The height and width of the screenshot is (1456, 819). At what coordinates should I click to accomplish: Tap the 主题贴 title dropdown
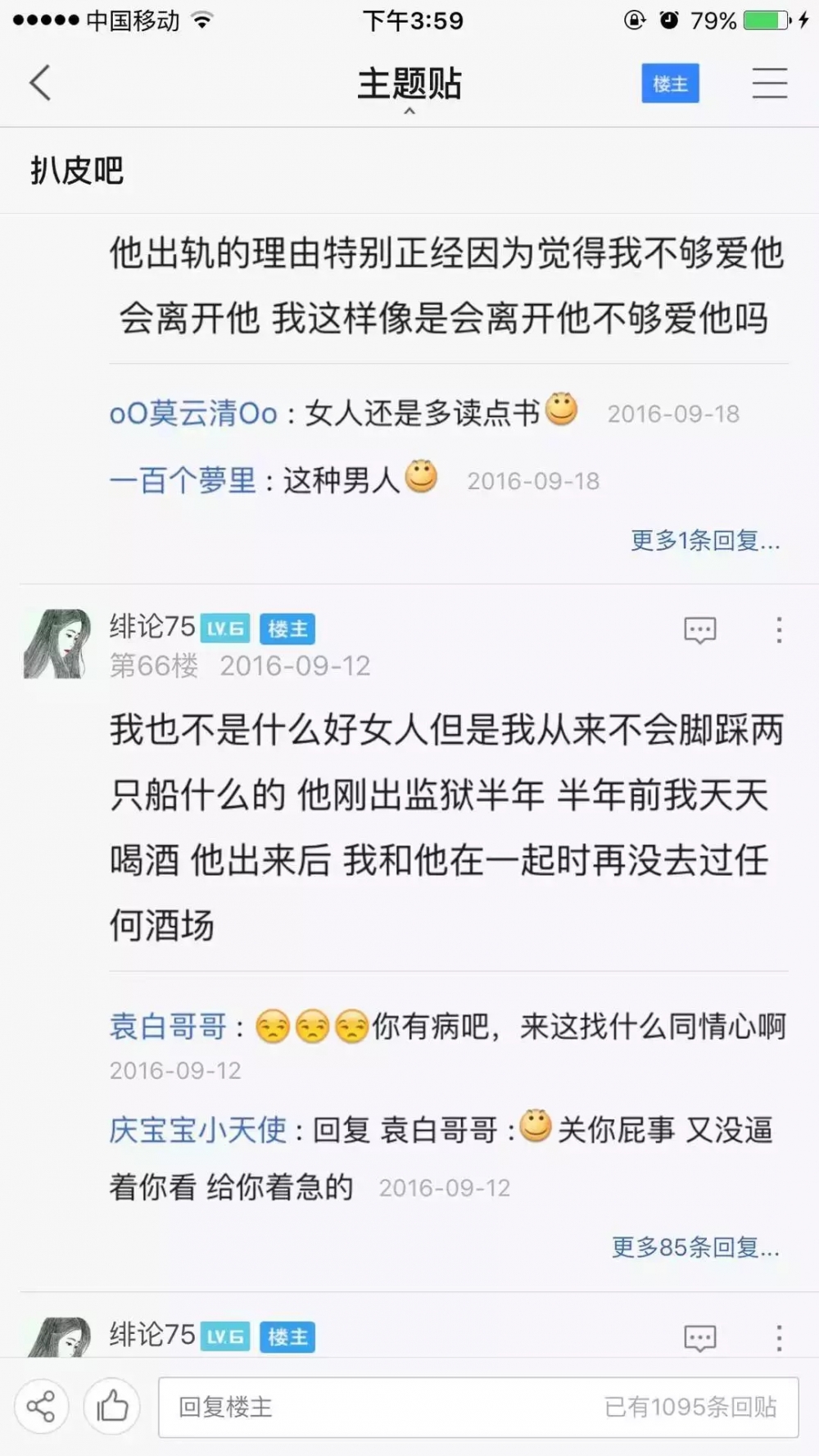coord(409,88)
